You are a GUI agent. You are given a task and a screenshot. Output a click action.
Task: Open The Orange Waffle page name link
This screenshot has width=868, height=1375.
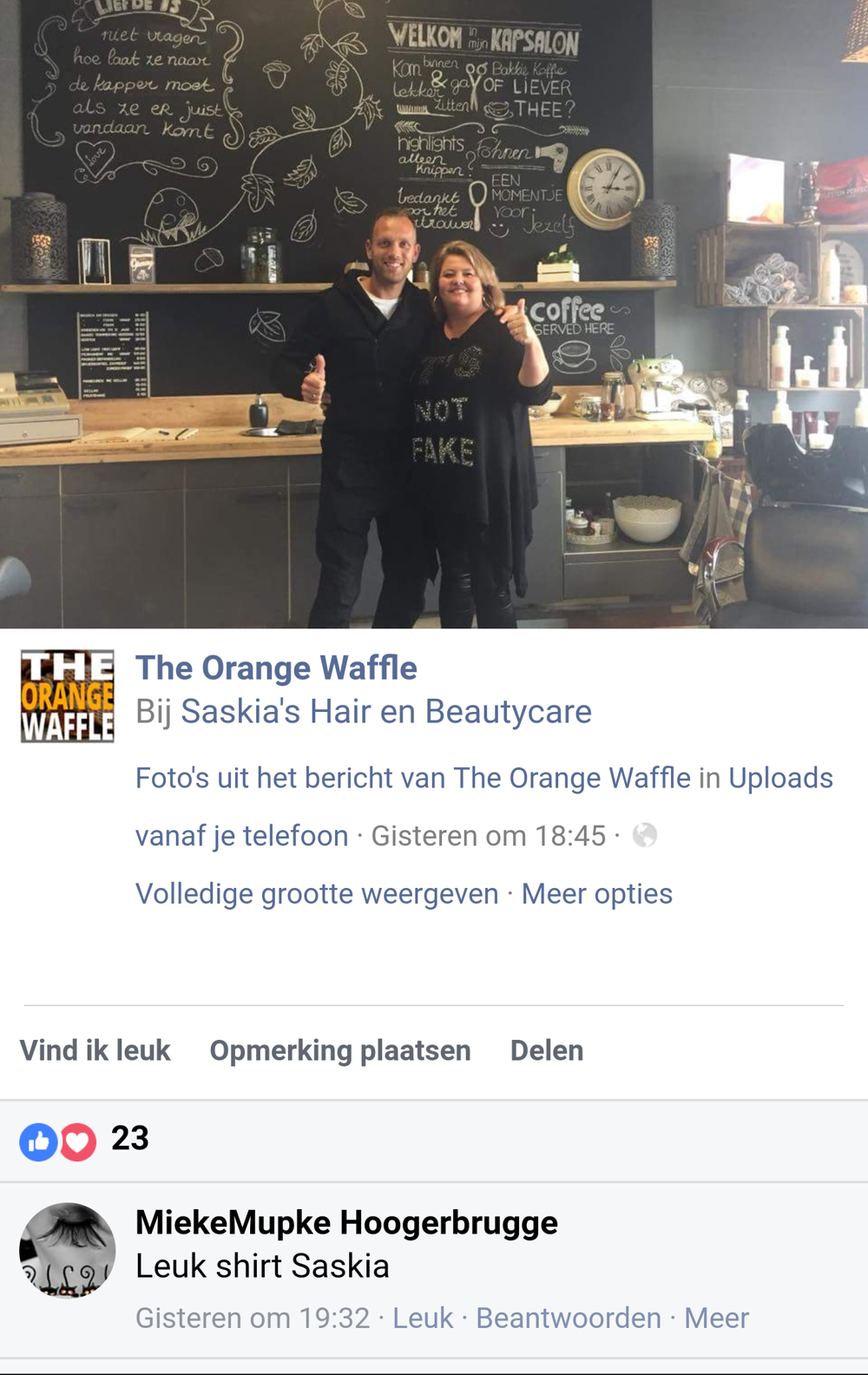pyautogui.click(x=276, y=668)
